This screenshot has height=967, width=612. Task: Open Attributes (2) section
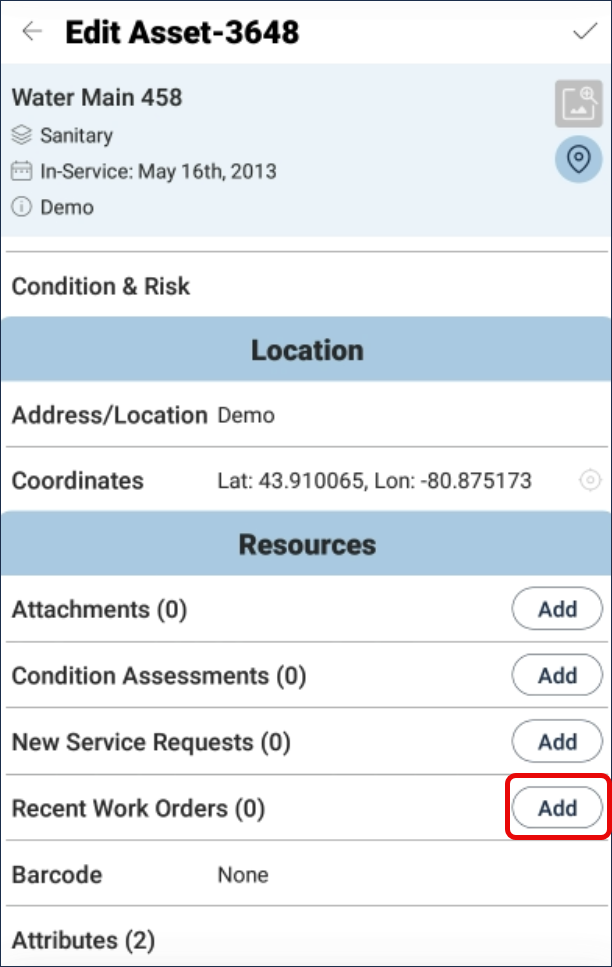85,940
